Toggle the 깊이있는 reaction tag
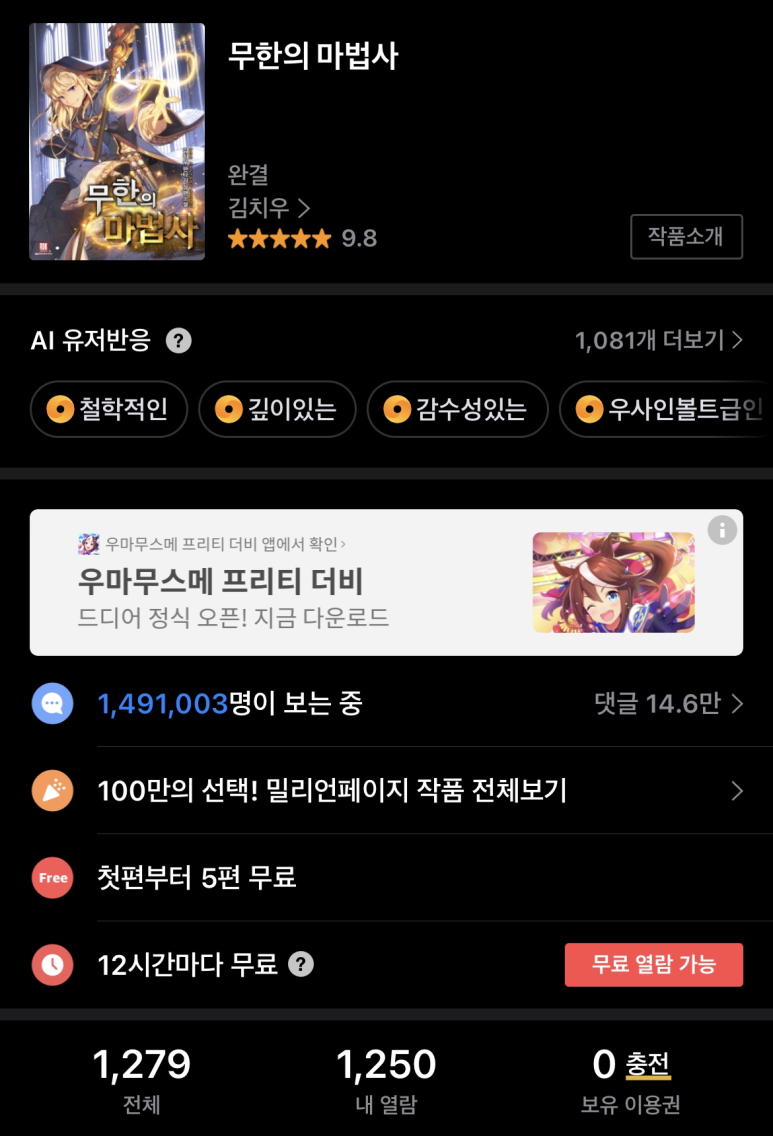The image size is (773, 1136). click(x=277, y=409)
